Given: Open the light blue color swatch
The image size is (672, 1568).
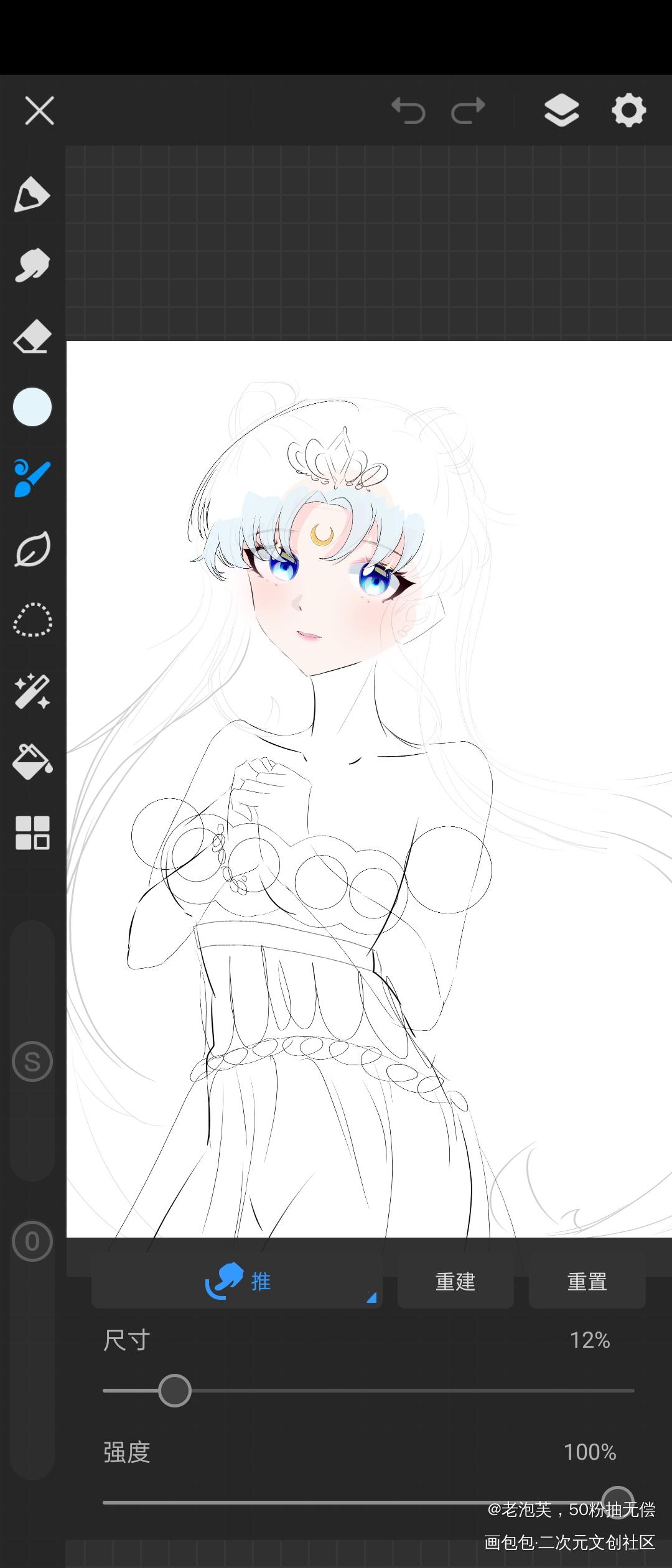Looking at the screenshot, I should [32, 407].
